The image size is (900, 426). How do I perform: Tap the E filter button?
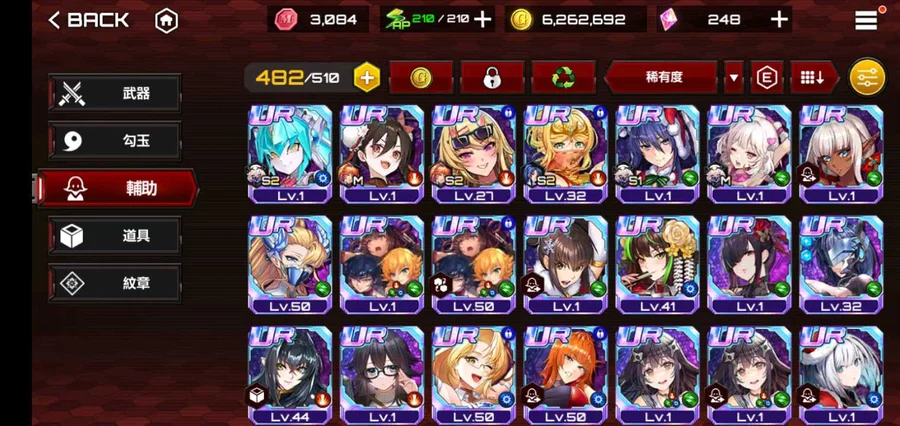click(767, 77)
